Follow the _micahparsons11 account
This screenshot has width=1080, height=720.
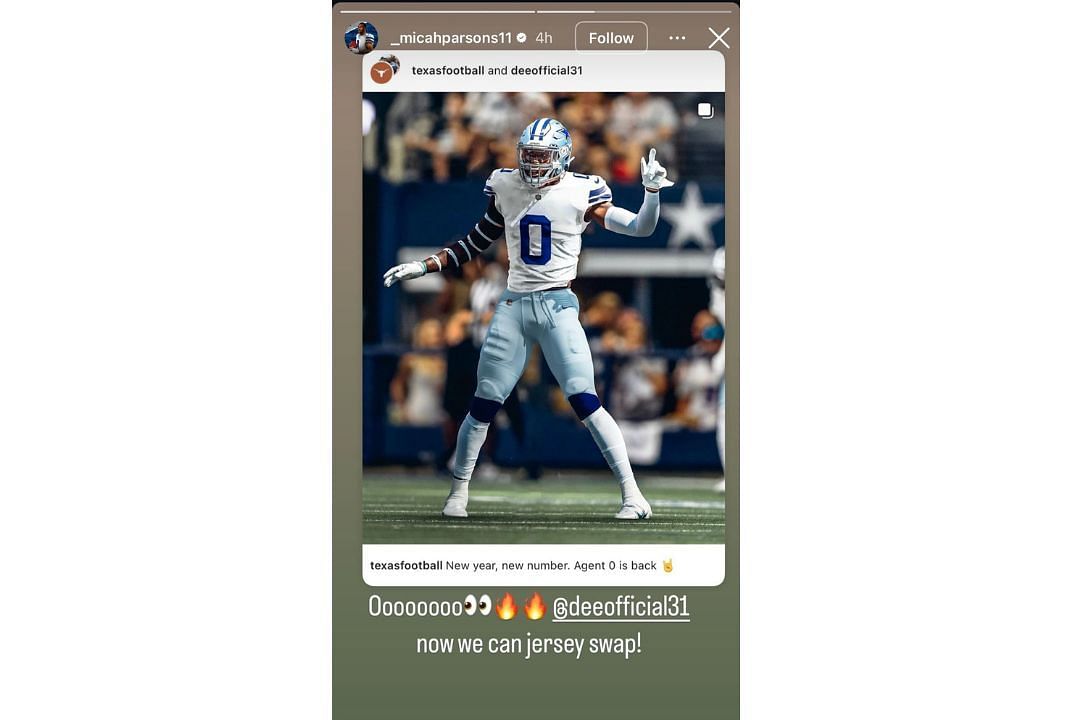click(x=611, y=38)
